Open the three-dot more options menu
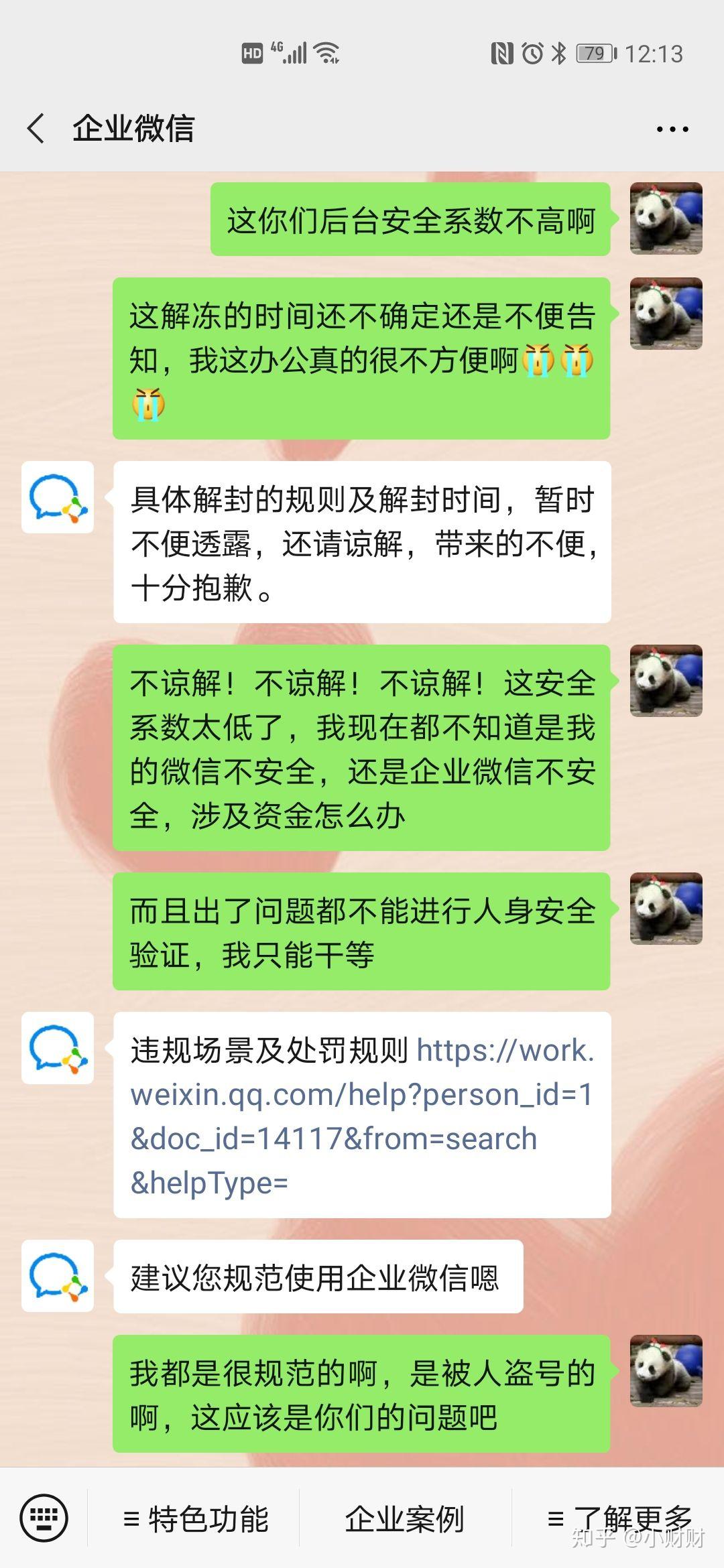Viewport: 724px width, 1568px height. (x=672, y=129)
